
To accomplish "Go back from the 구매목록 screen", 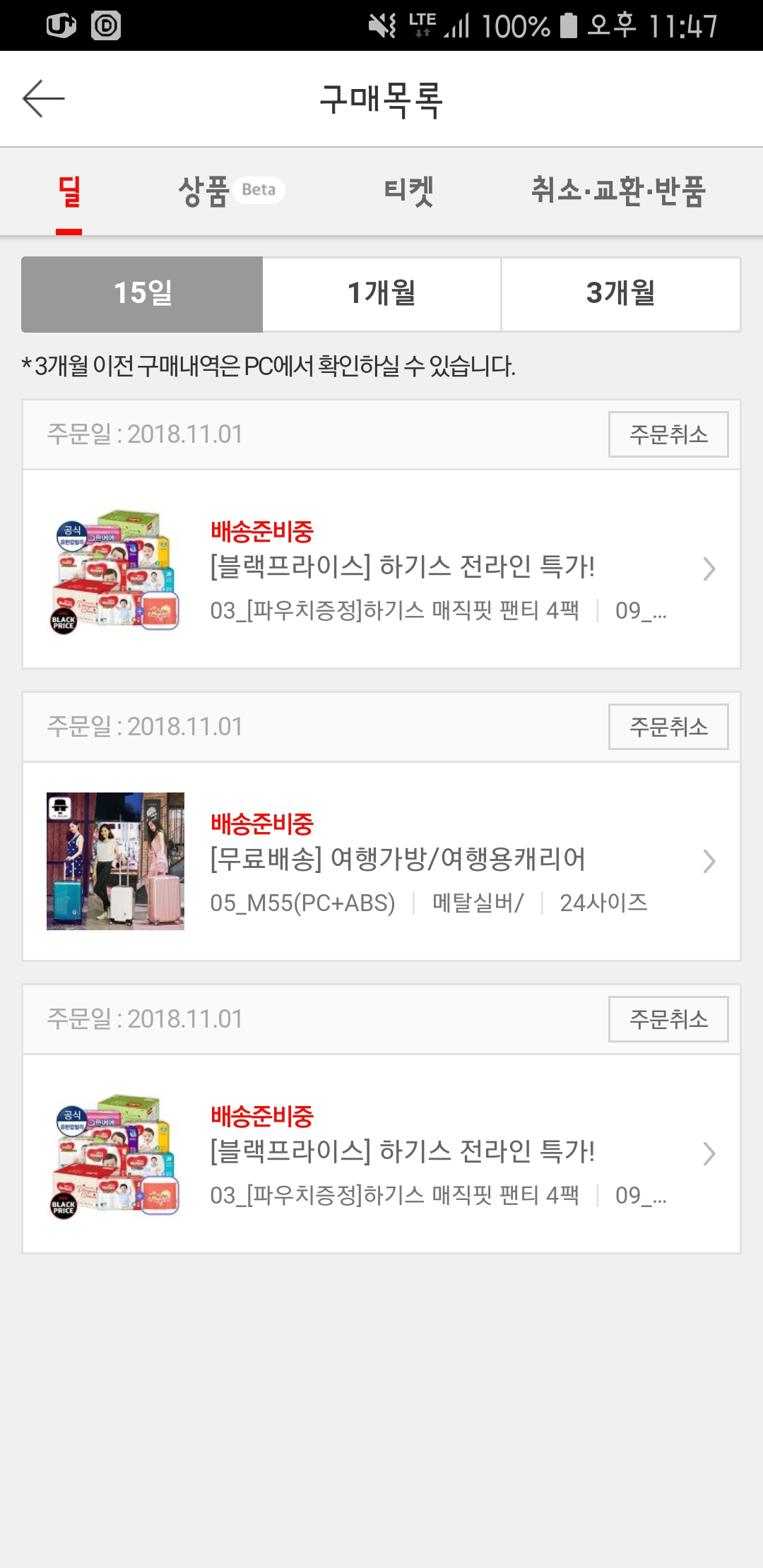I will point(44,98).
